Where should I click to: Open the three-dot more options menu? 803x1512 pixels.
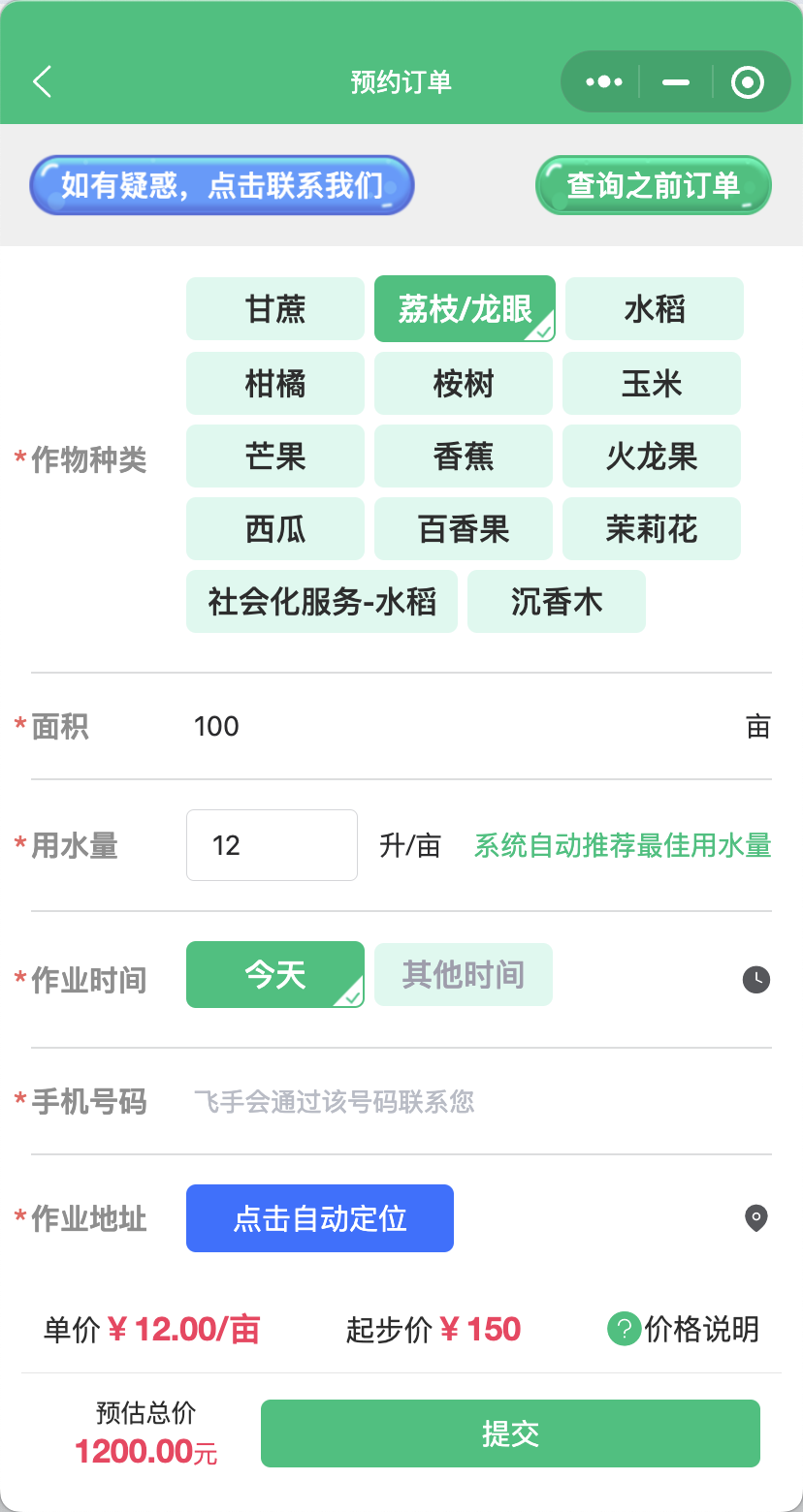point(601,81)
